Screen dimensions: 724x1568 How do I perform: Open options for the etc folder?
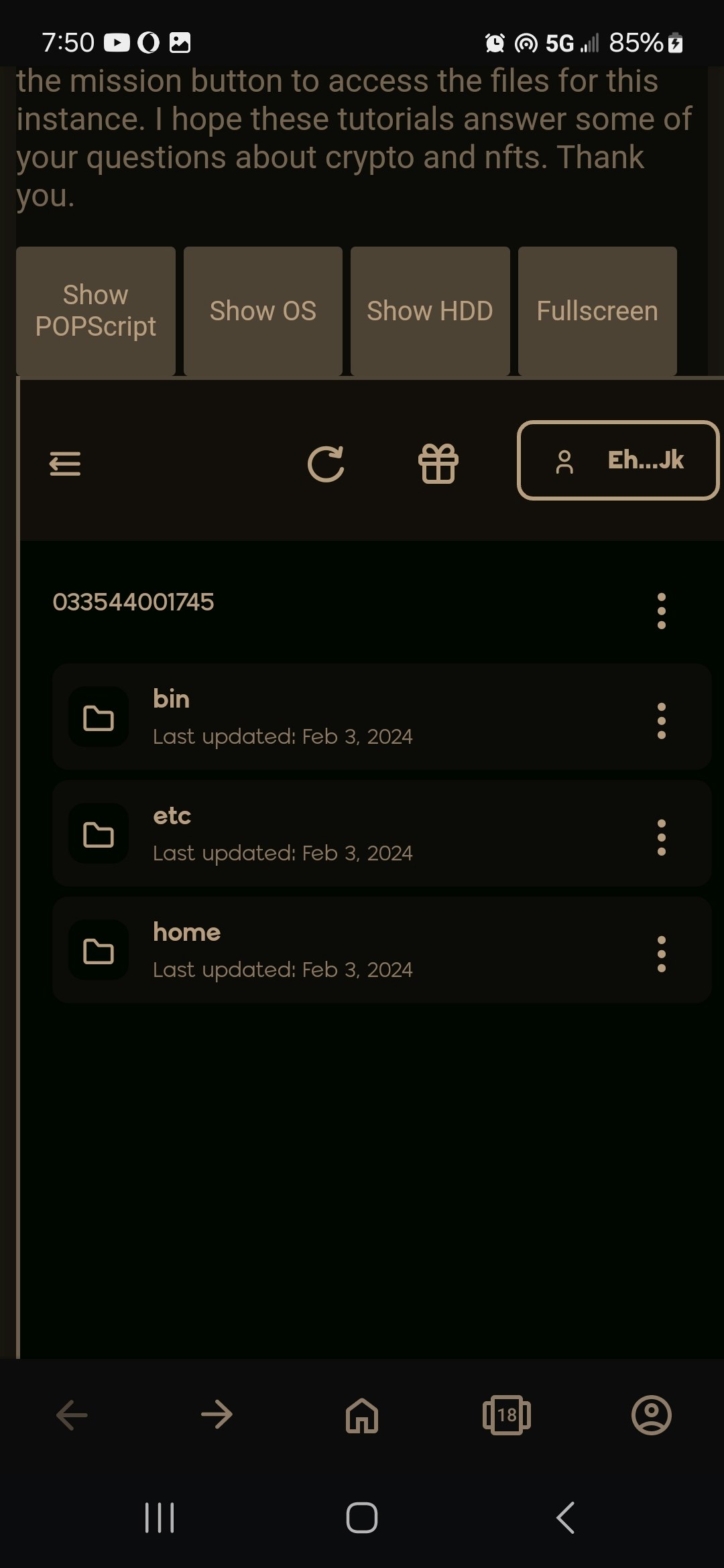662,838
